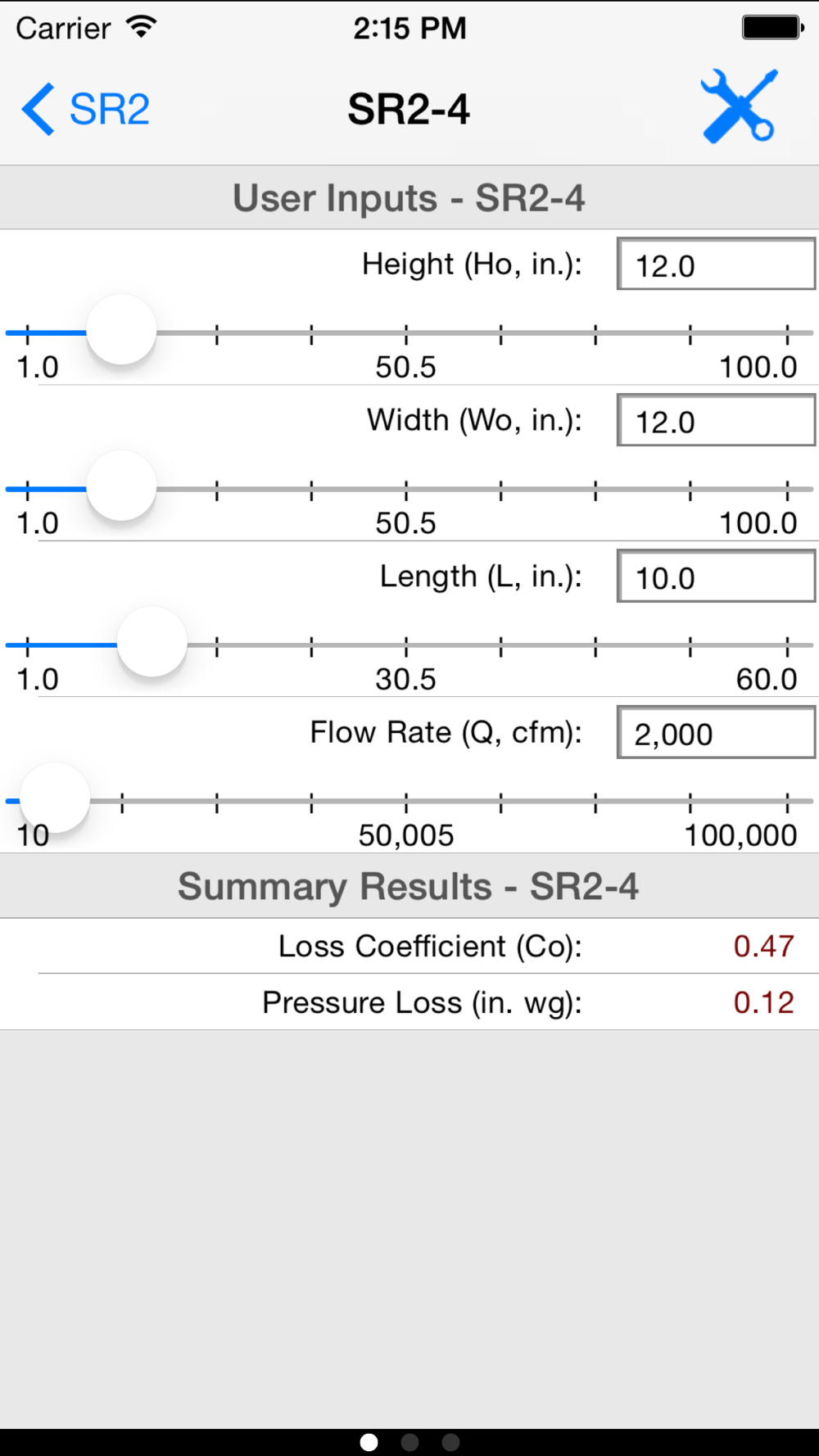
Task: Edit the Width (Wo, in.) field
Action: coord(716,421)
